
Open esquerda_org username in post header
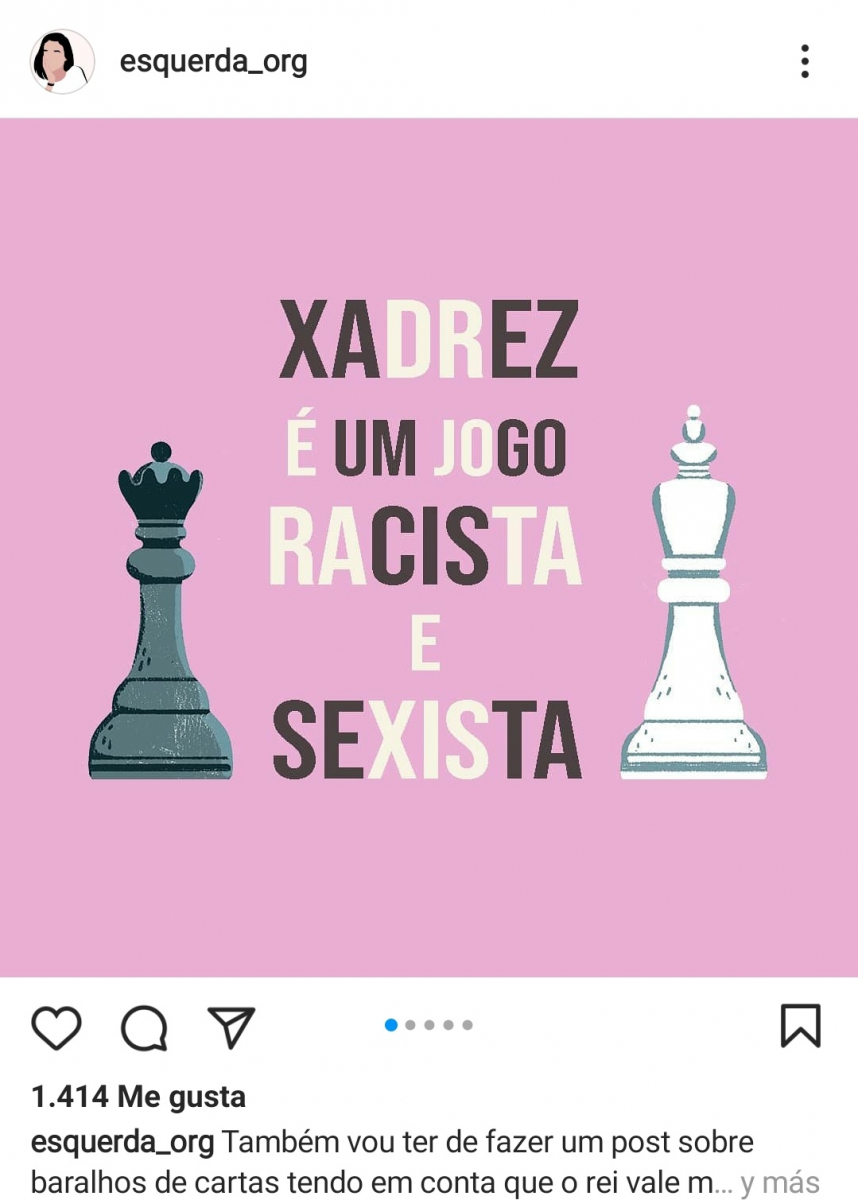(x=213, y=62)
